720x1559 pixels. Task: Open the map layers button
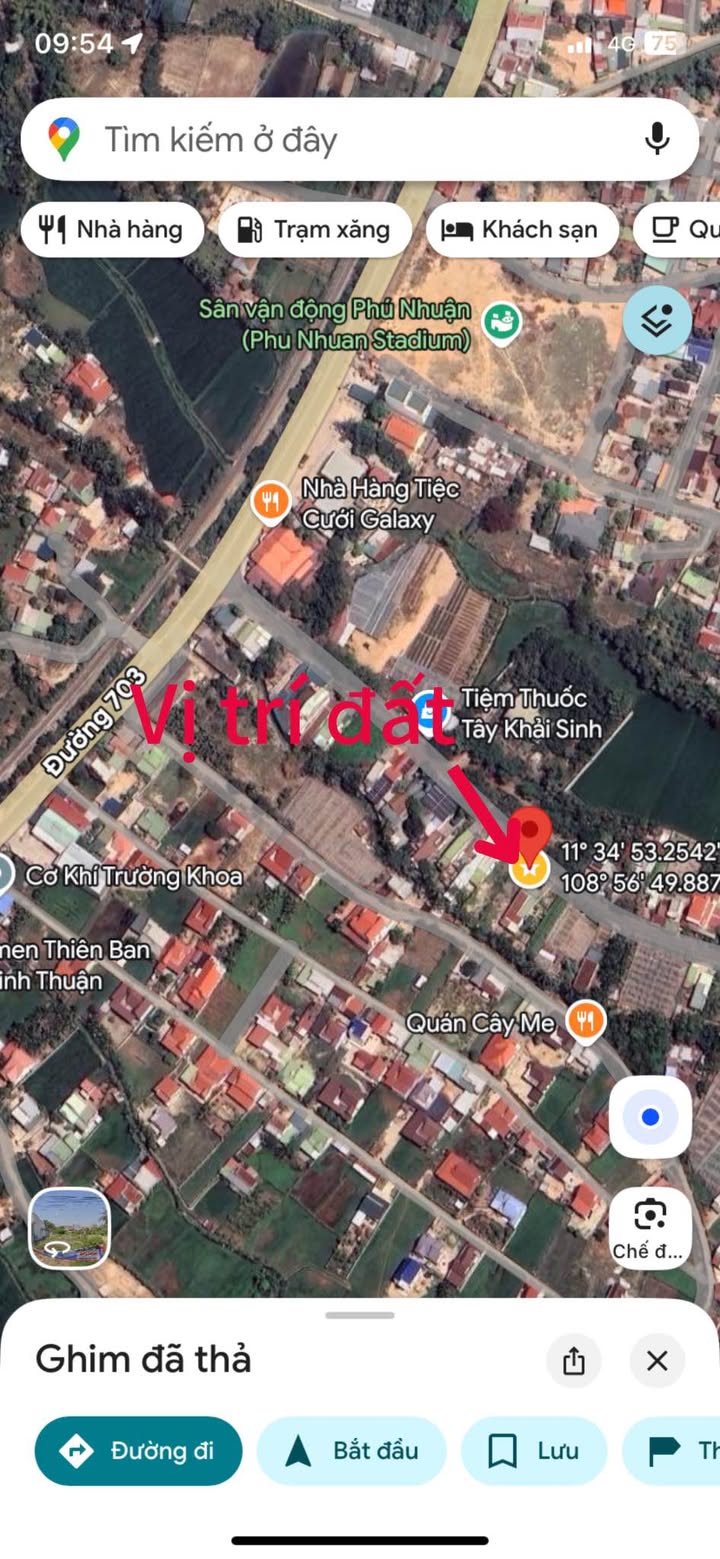click(x=657, y=321)
